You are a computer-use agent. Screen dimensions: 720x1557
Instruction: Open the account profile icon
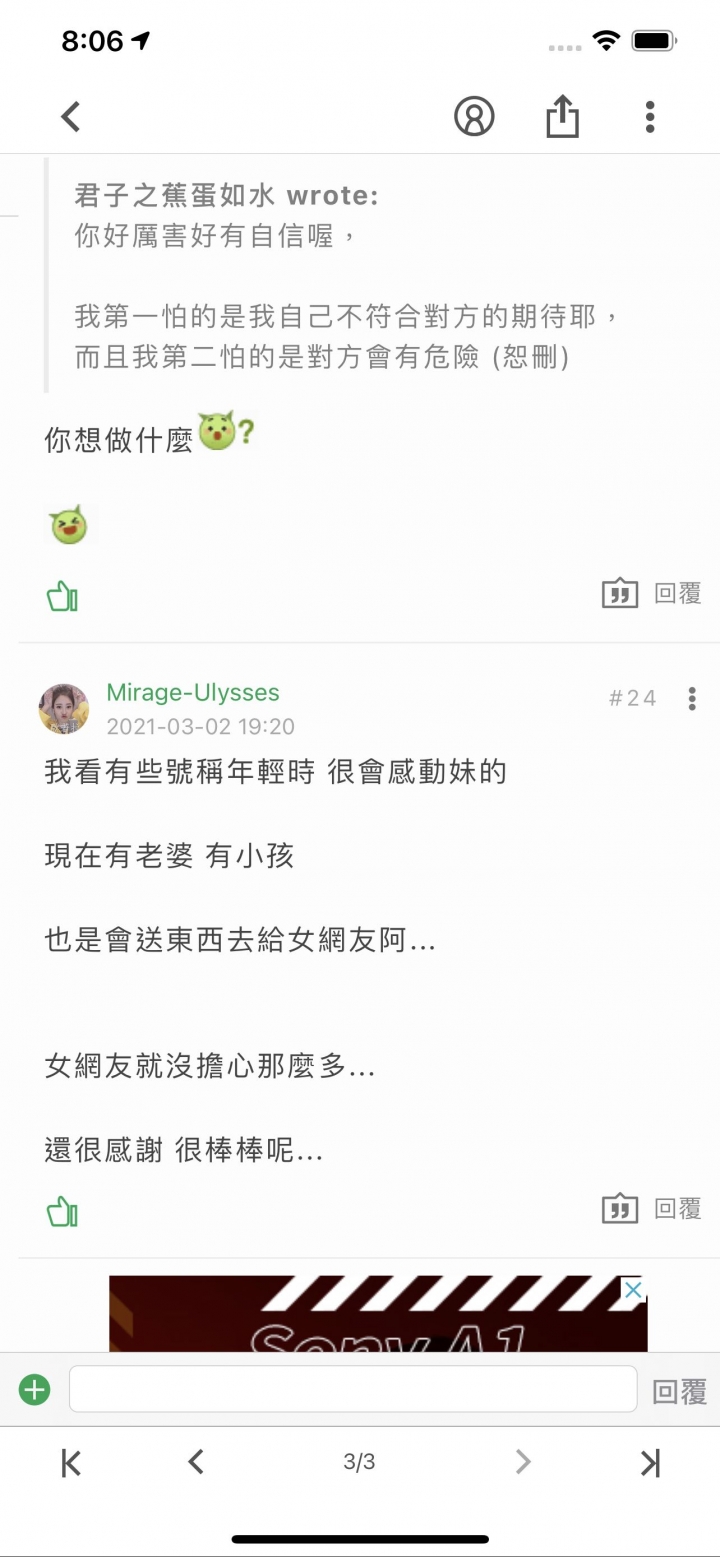(x=474, y=117)
